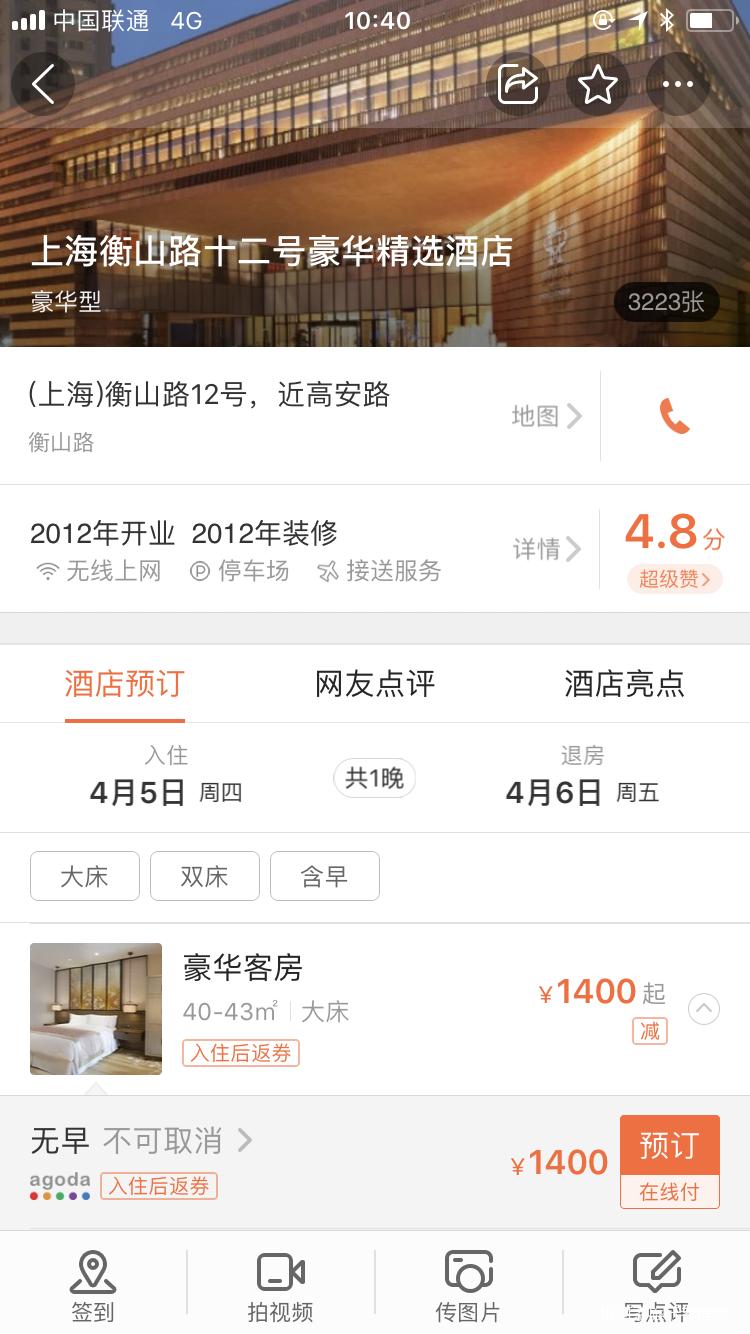Switch to the 网友点评 reviews tab
The height and width of the screenshot is (1334, 750).
pyautogui.click(x=375, y=684)
